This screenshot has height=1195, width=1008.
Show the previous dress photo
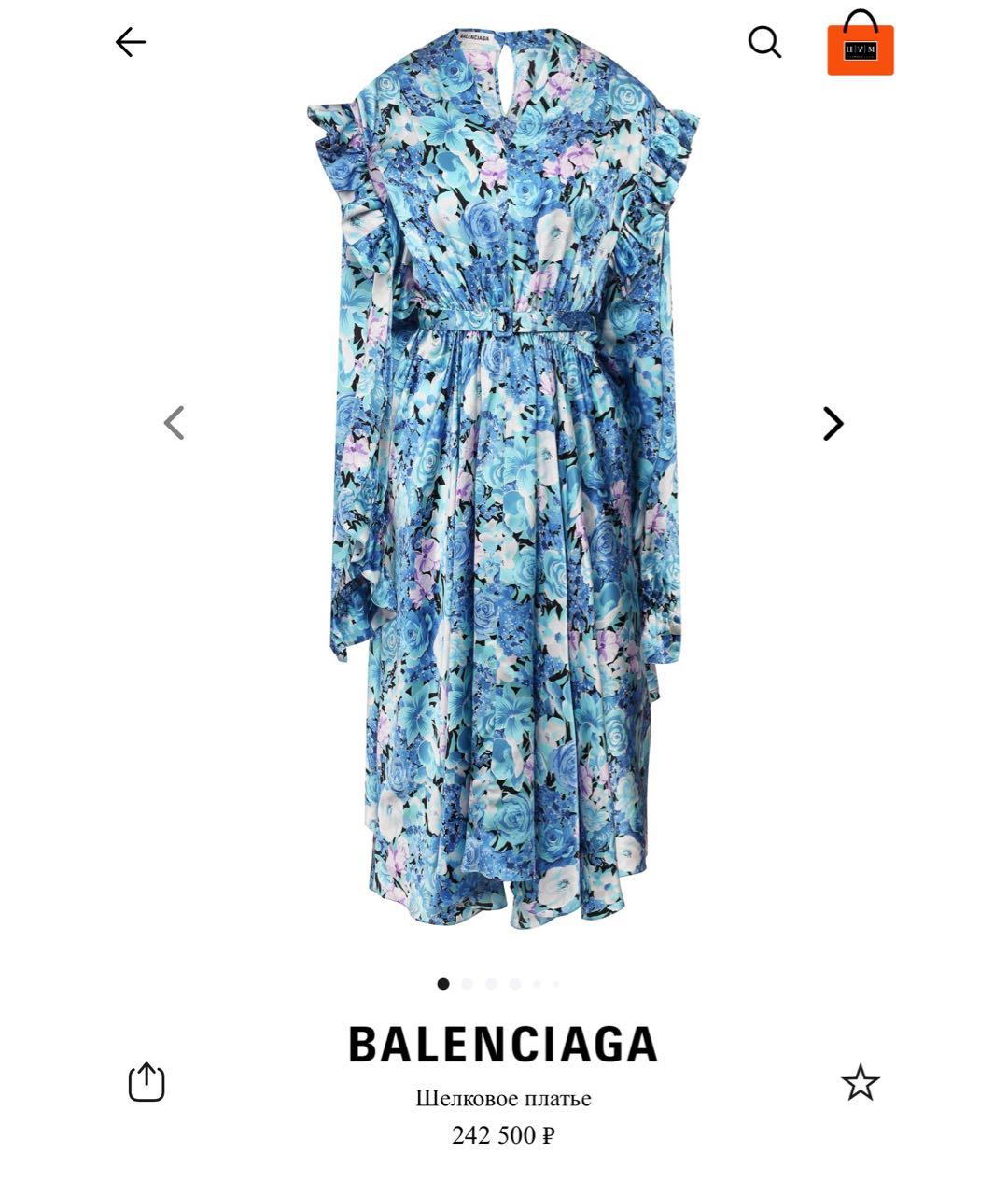coord(175,423)
